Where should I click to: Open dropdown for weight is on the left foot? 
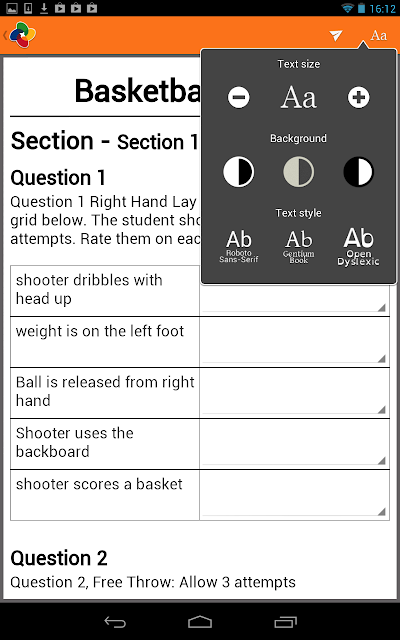294,342
